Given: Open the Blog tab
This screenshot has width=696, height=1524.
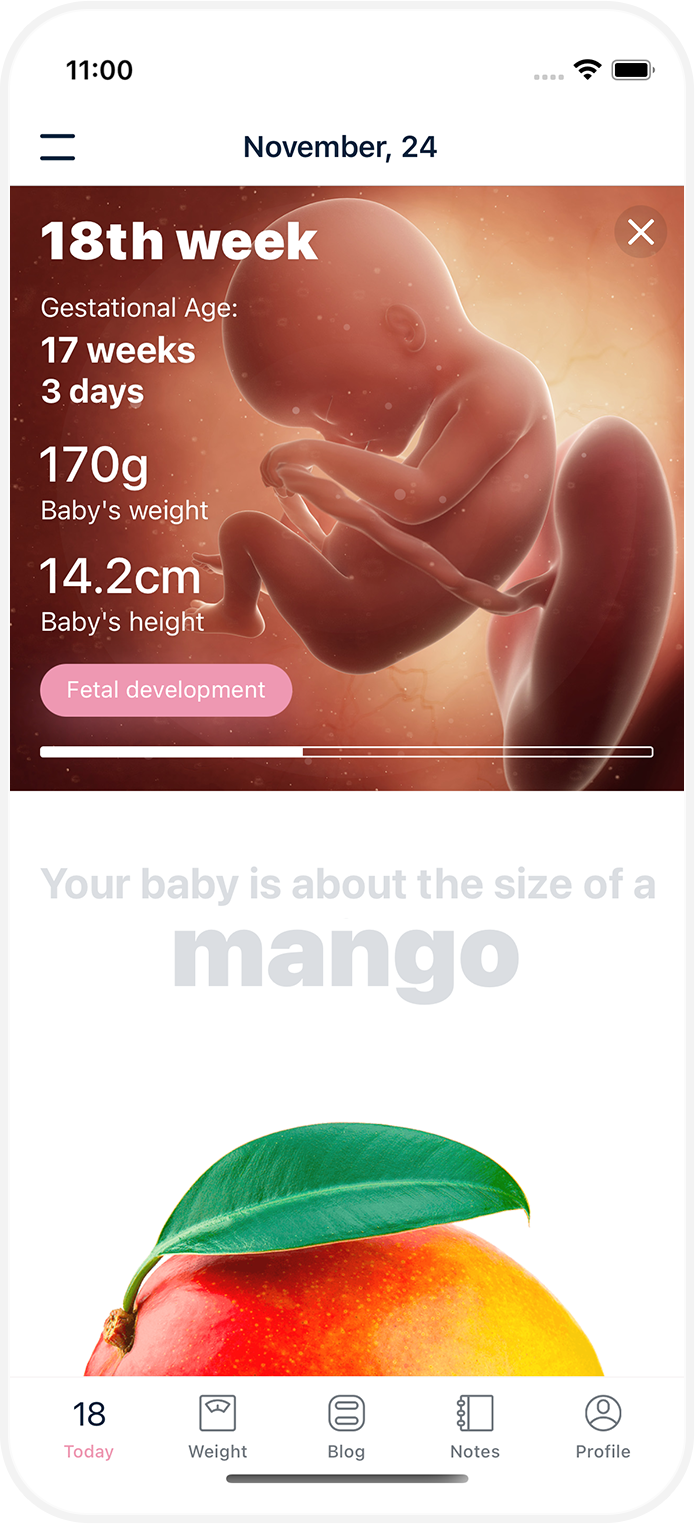Looking at the screenshot, I should coord(346,1427).
